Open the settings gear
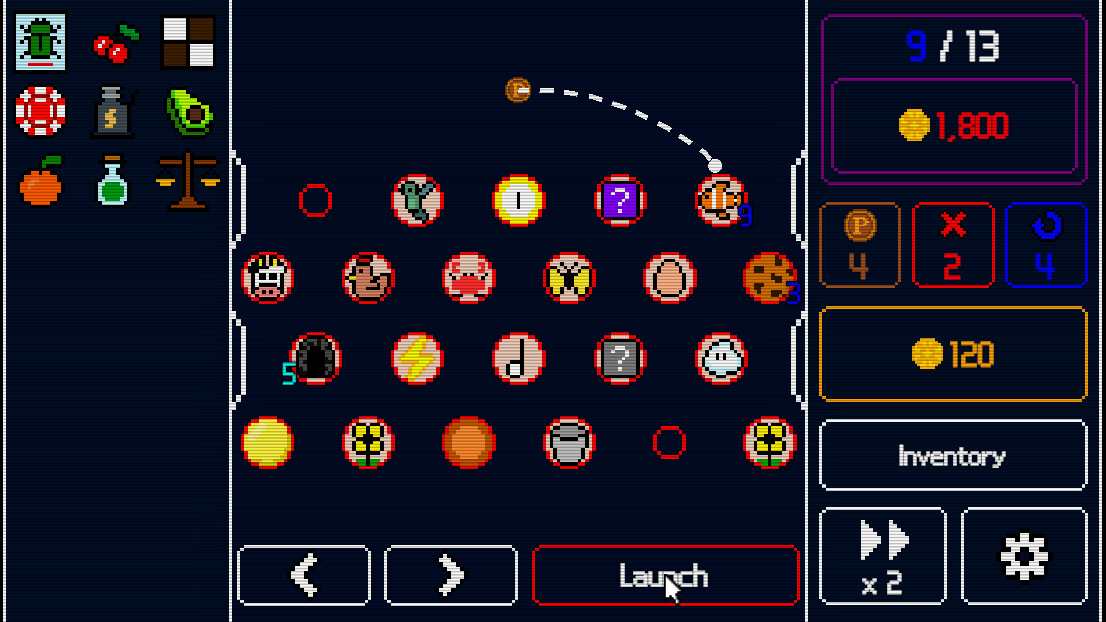 pos(1024,557)
